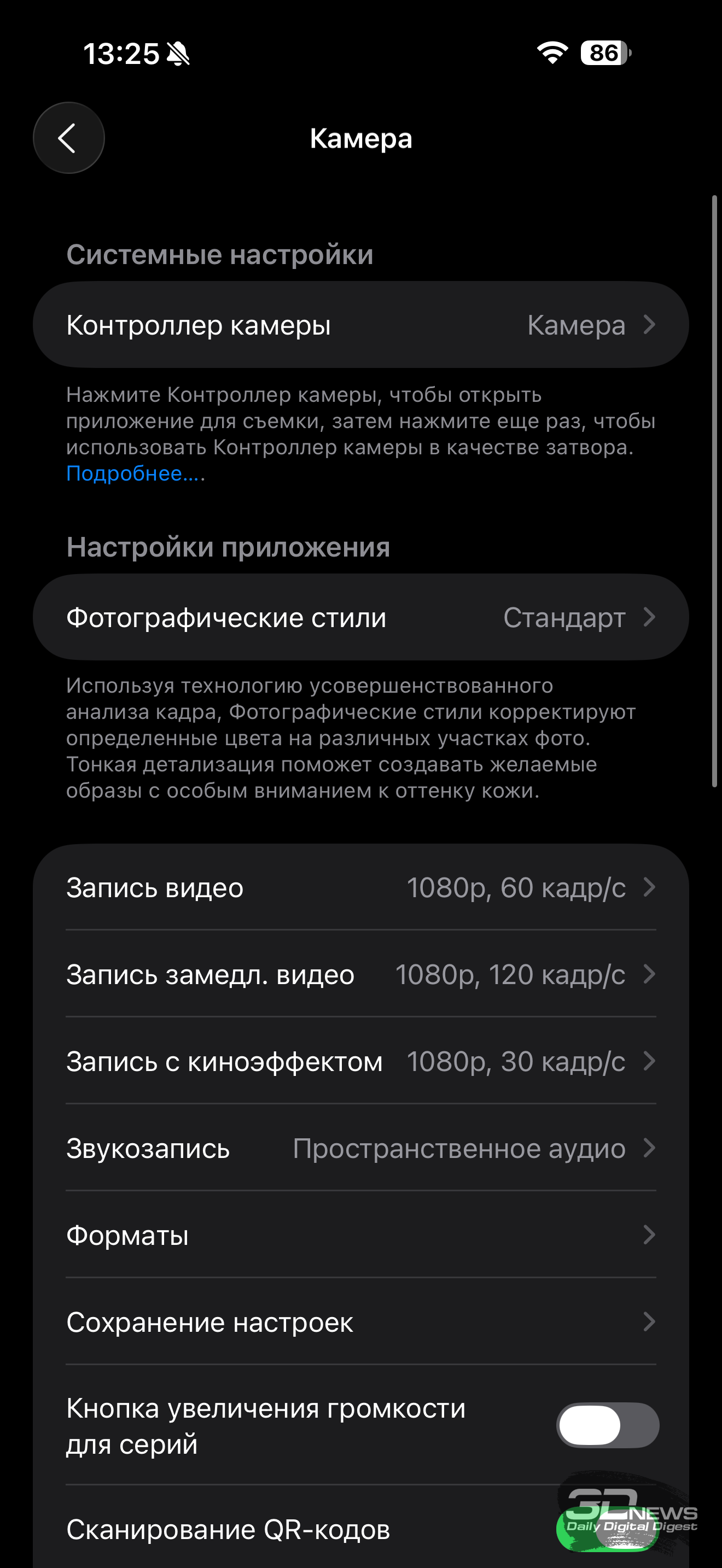Open Форматы settings

pyautogui.click(x=360, y=1236)
